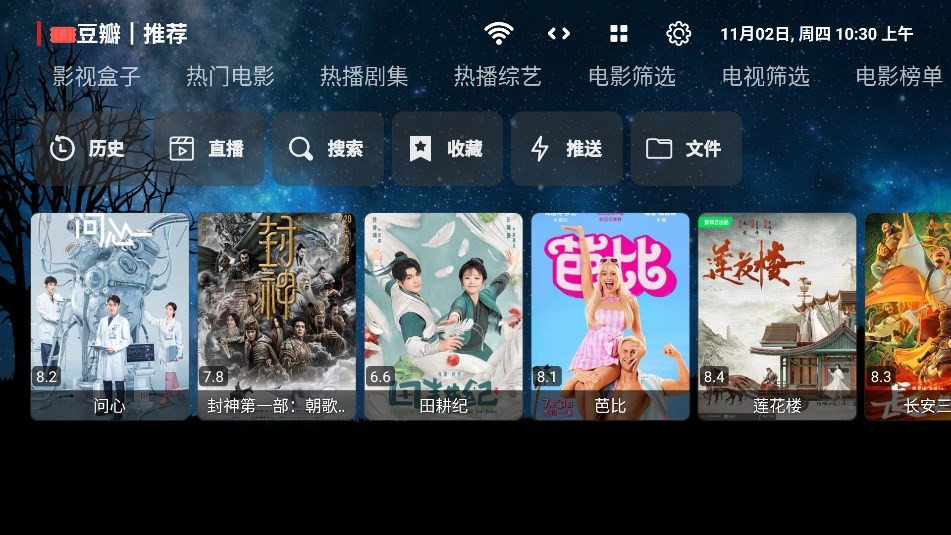The image size is (951, 535).
Task: Open the 问心 poster card
Action: [x=110, y=315]
